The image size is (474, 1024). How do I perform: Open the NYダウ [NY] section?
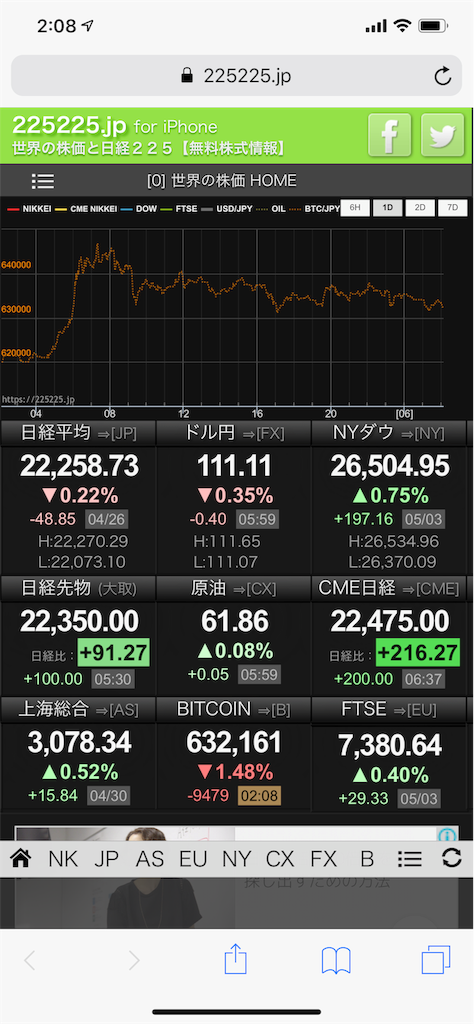(389, 434)
